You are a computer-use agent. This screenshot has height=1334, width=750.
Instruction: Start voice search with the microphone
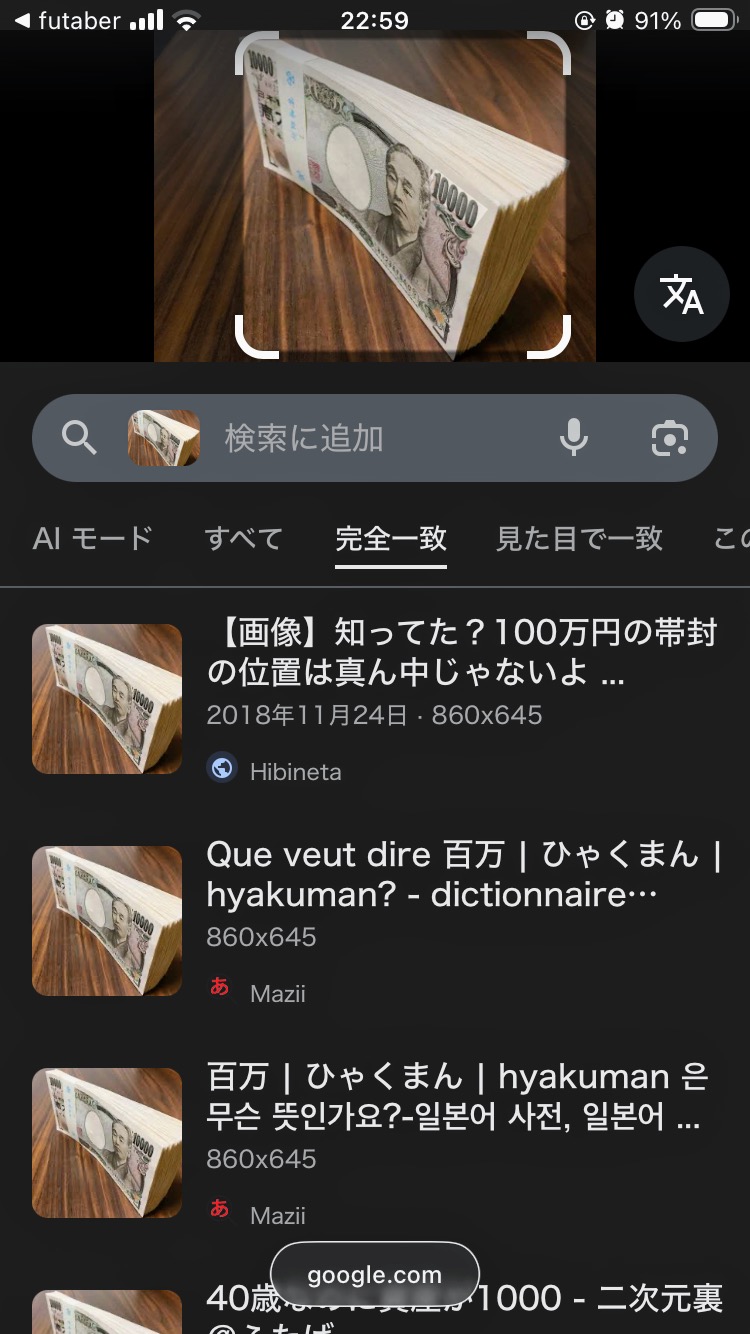(x=574, y=438)
